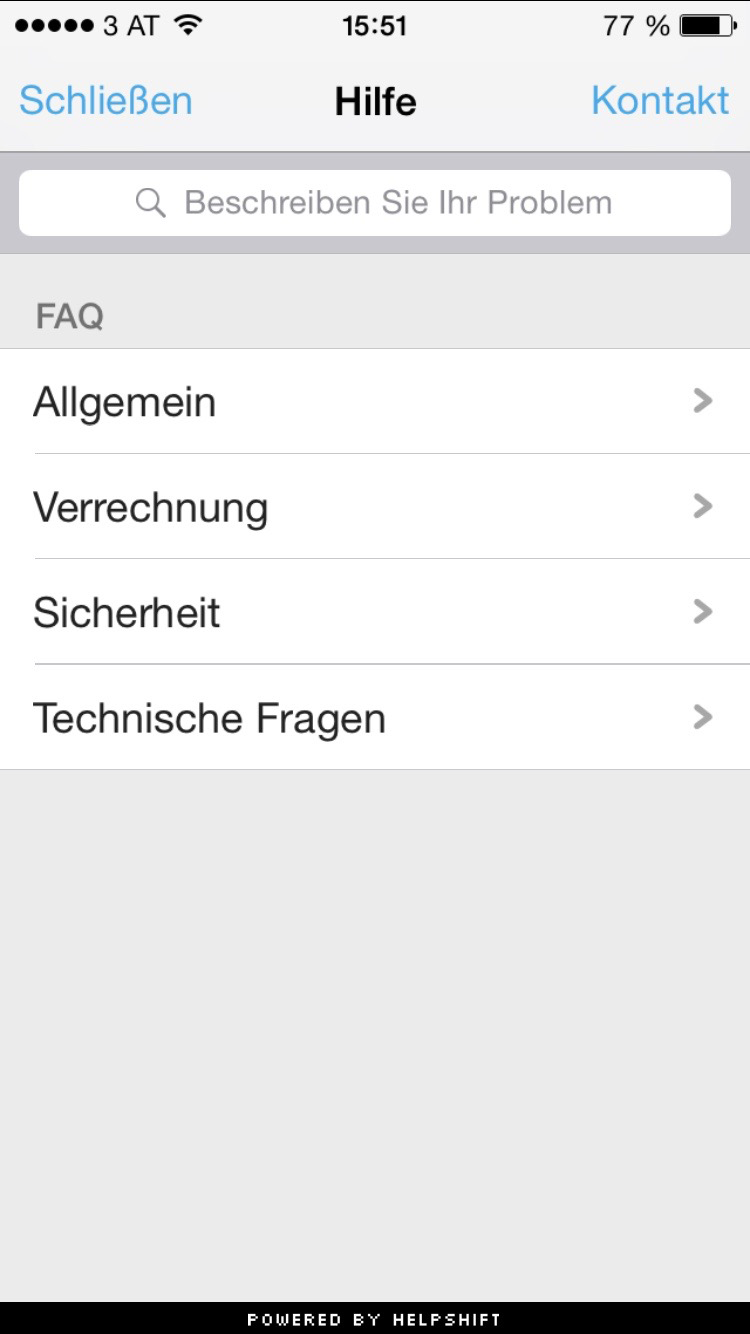The height and width of the screenshot is (1334, 750).
Task: Tap Schließen to close the help
Action: click(x=105, y=101)
